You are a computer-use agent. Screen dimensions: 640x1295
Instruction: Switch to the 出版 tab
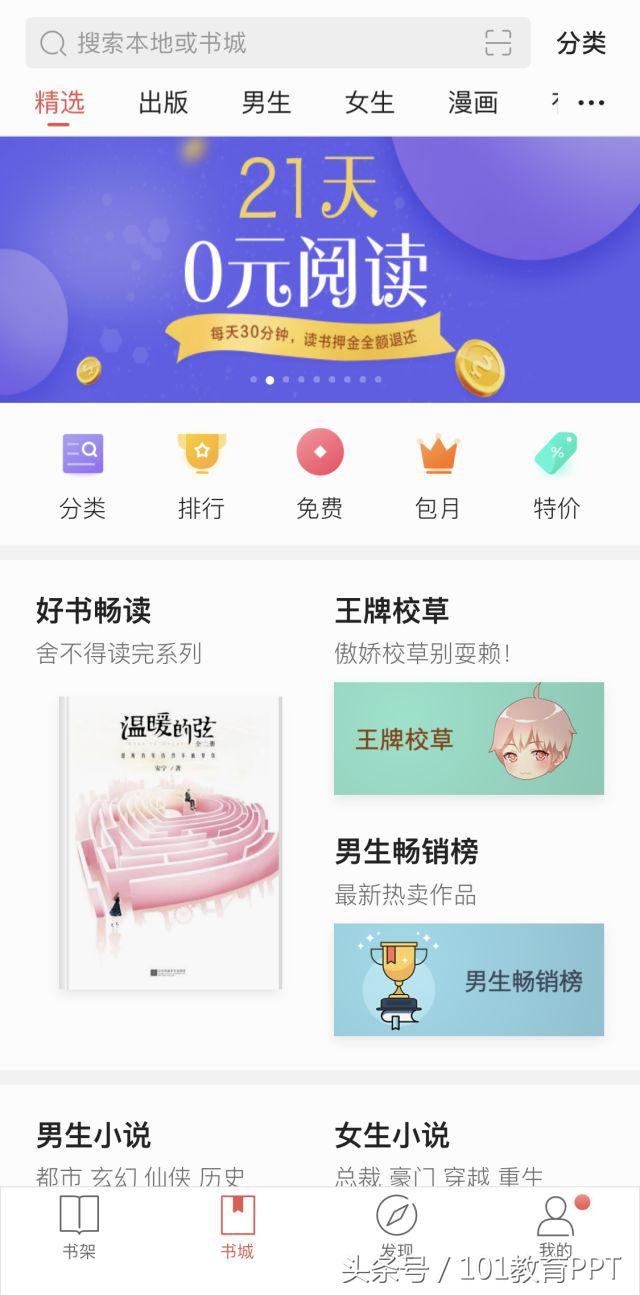coord(163,102)
